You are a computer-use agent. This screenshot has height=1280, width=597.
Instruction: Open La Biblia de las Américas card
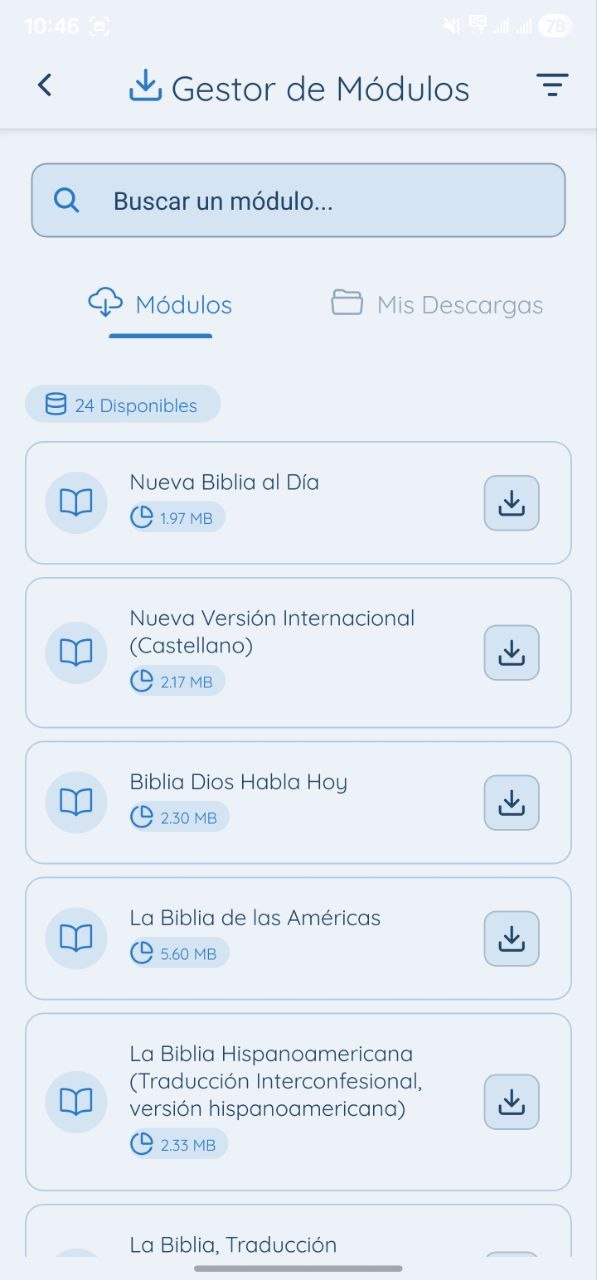(x=298, y=938)
